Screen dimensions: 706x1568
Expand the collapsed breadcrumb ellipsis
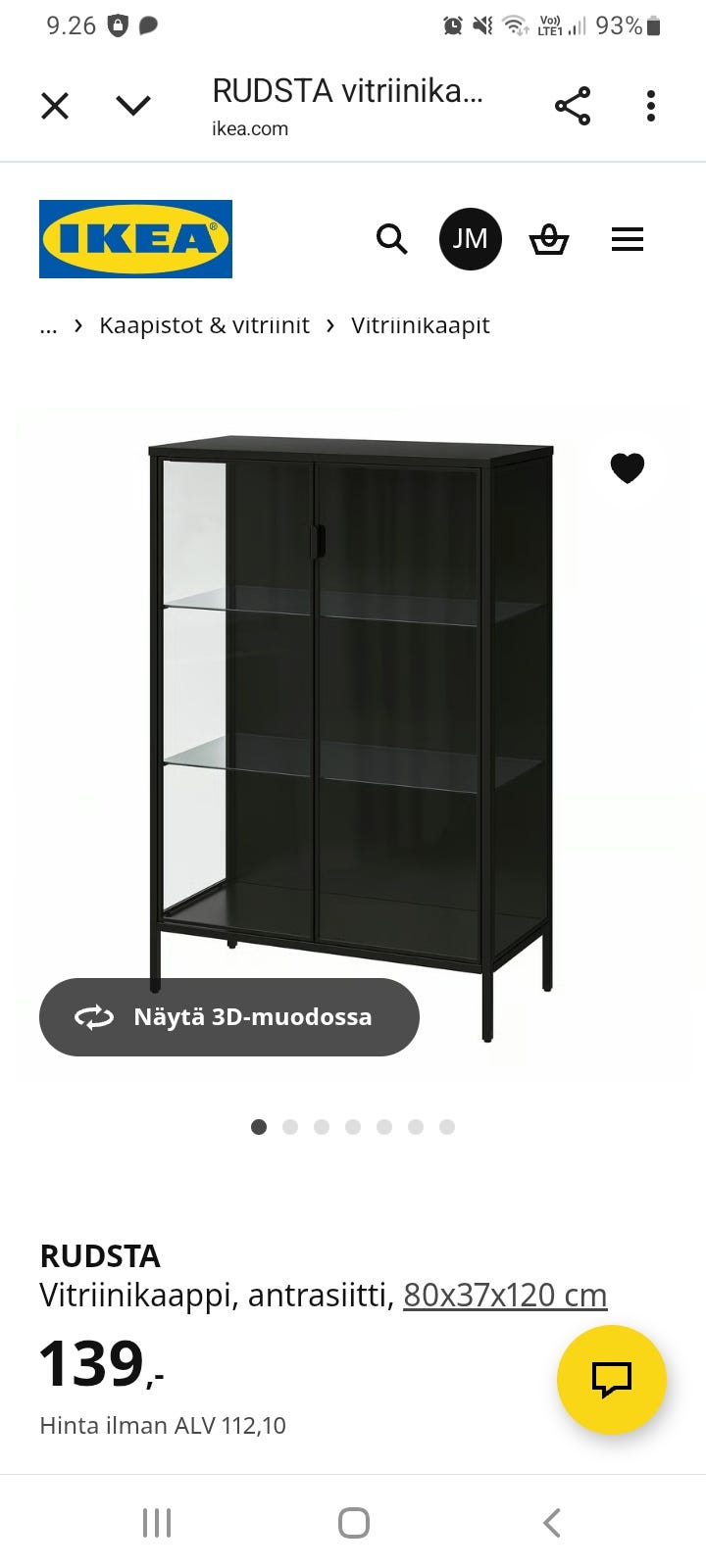48,326
